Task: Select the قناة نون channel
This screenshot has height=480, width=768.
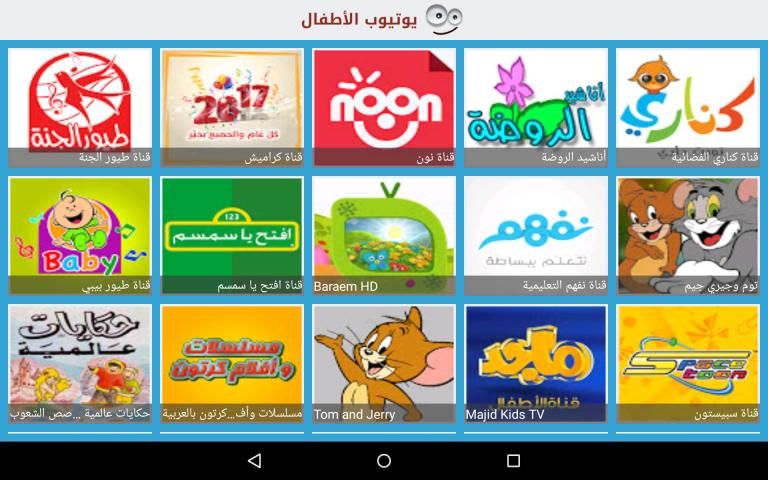Action: (x=384, y=107)
